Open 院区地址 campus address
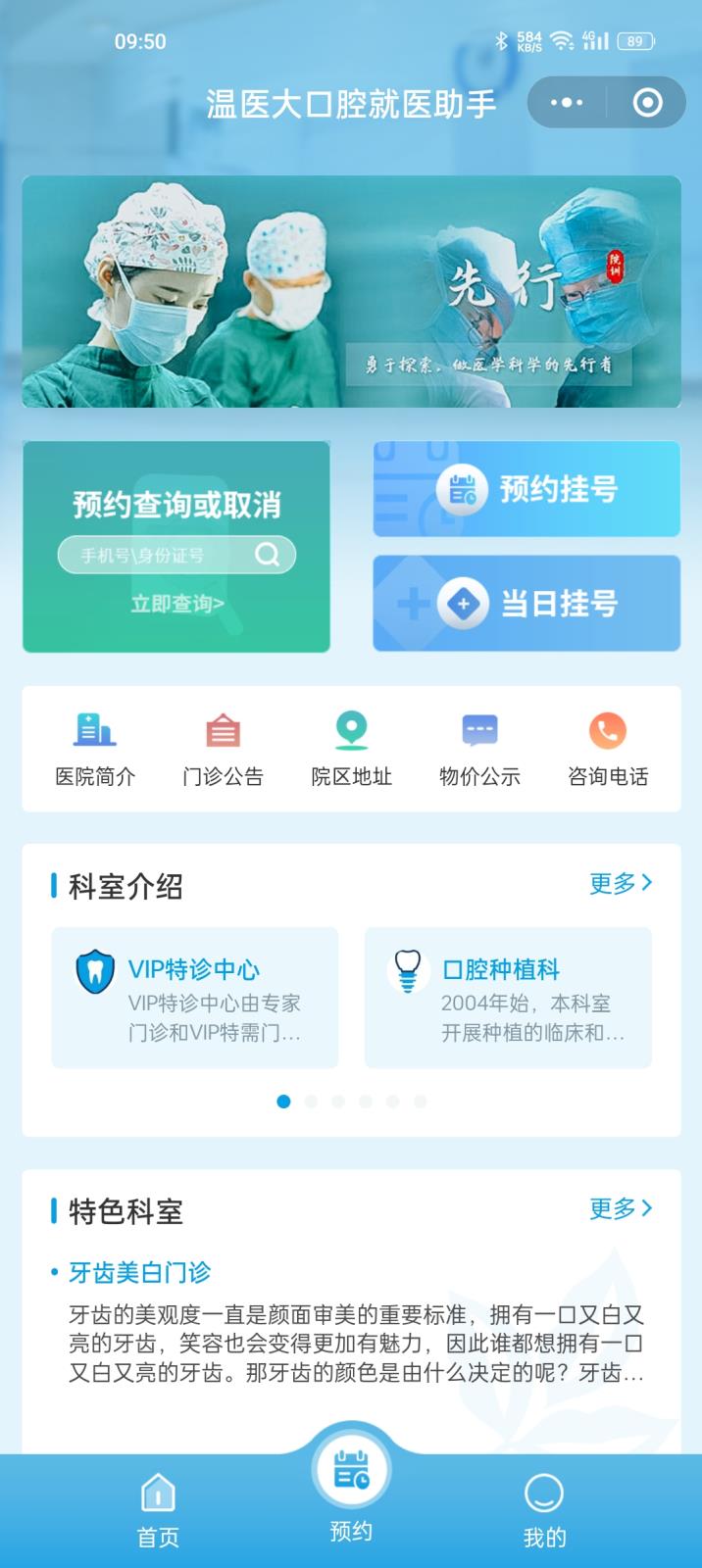The width and height of the screenshot is (702, 1568). (351, 750)
